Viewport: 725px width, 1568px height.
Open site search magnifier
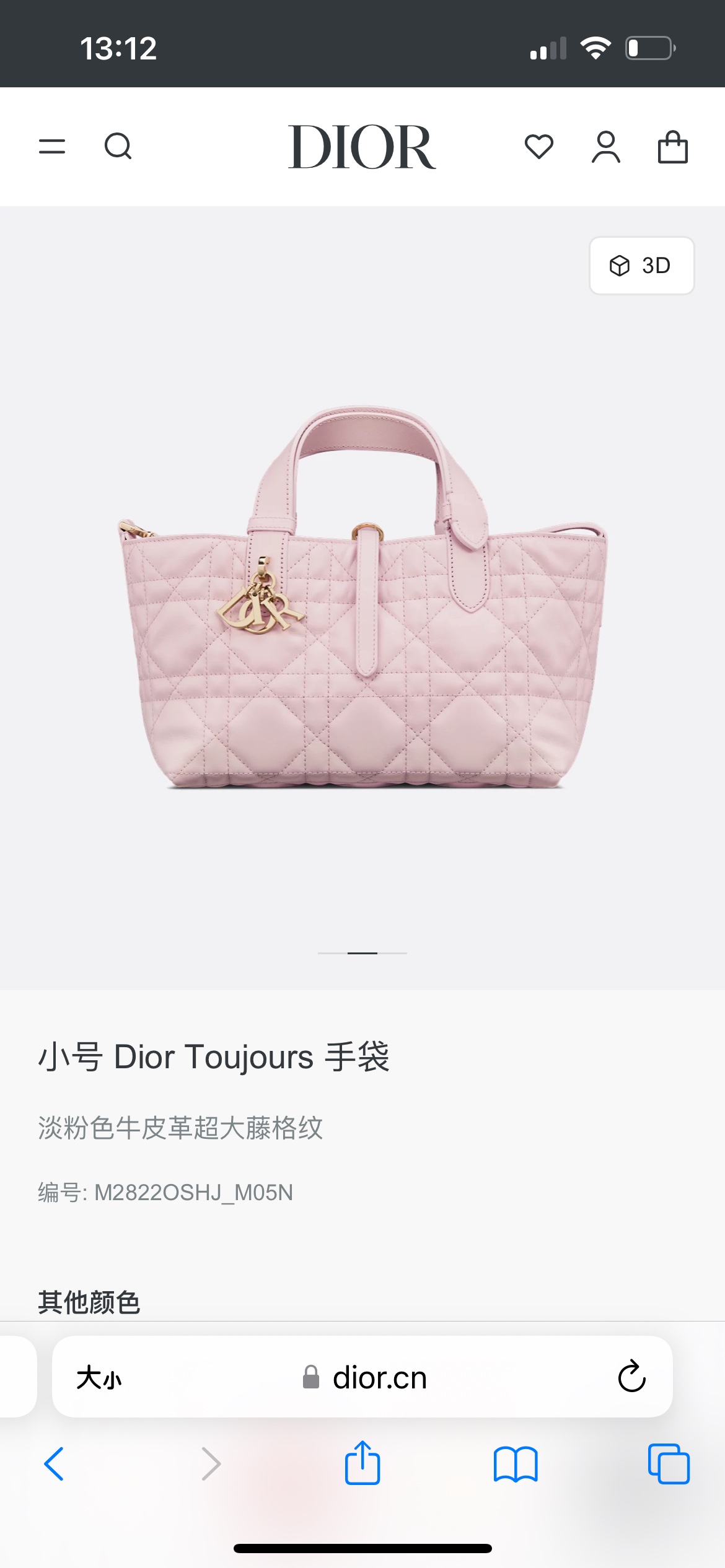(118, 147)
